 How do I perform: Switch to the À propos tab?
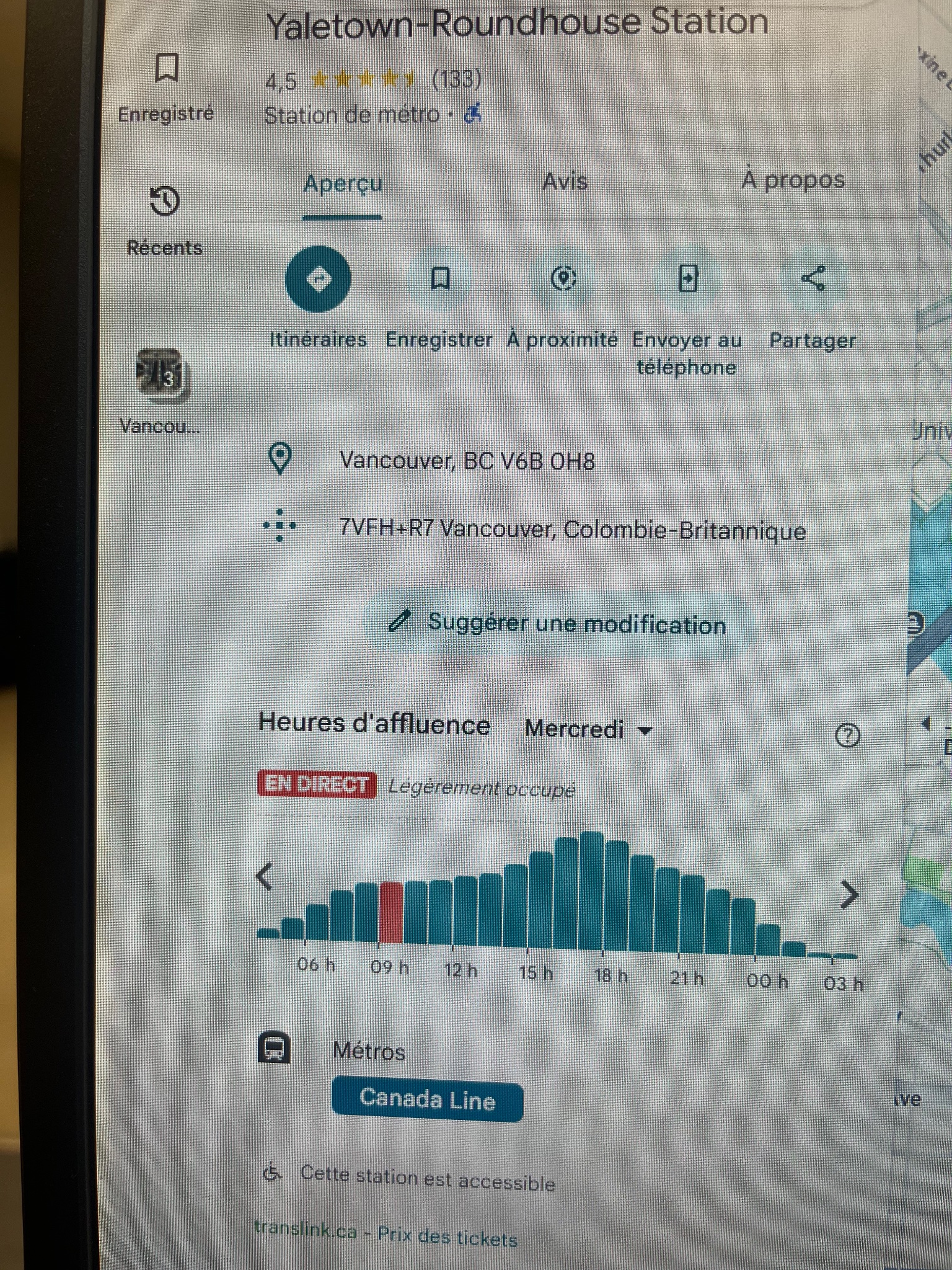pos(793,180)
